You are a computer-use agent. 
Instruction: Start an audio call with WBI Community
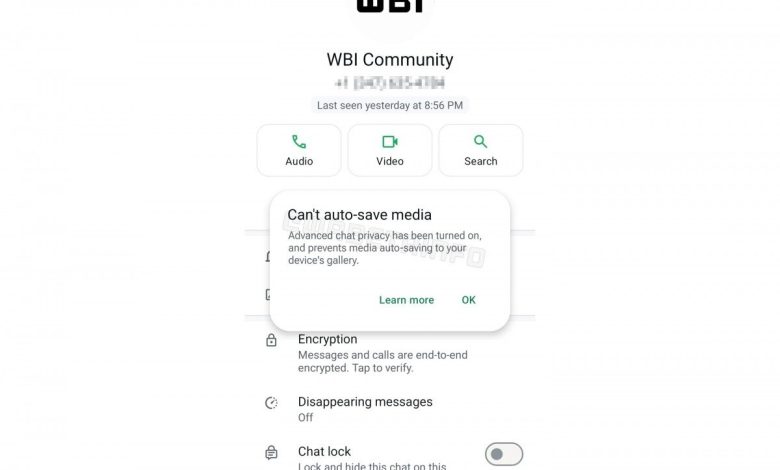(x=299, y=150)
